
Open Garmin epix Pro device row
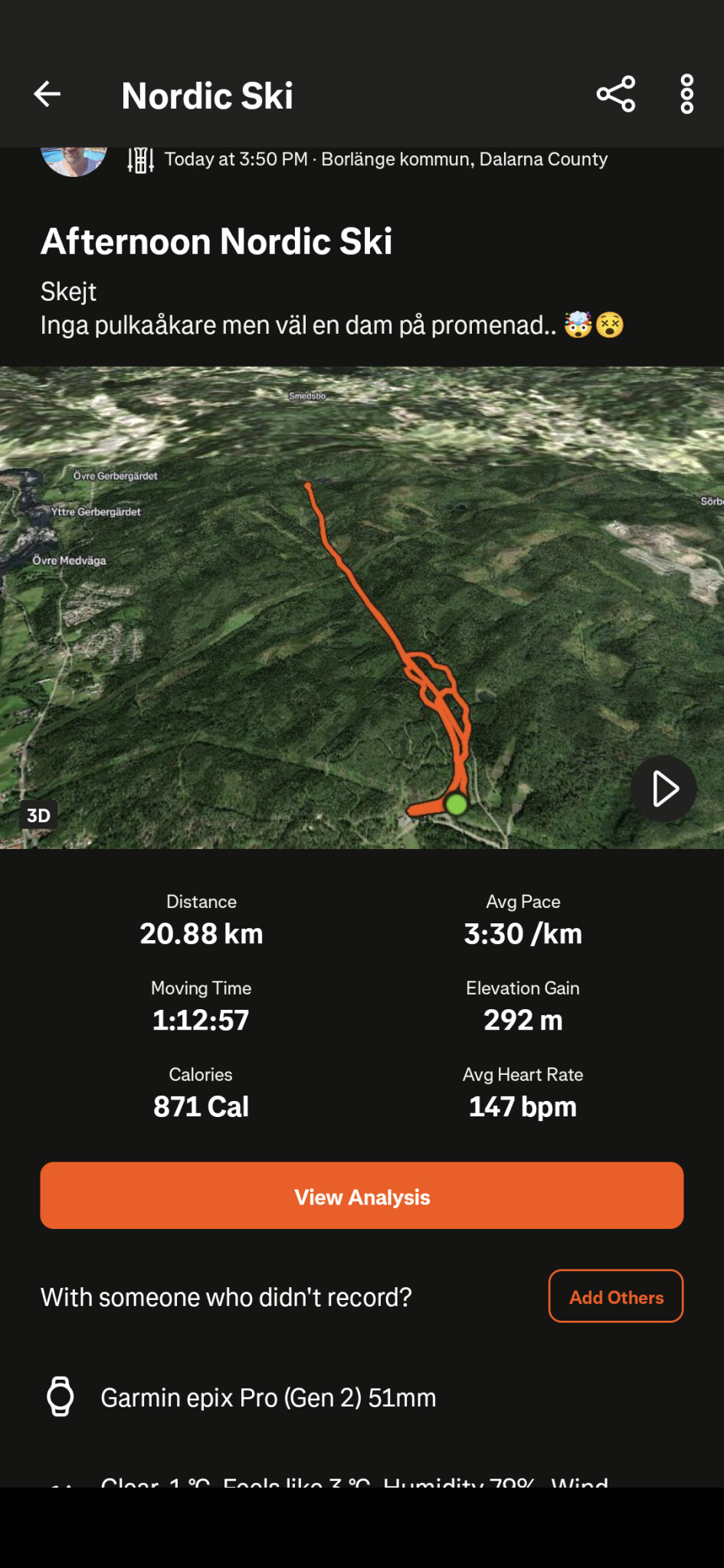click(362, 1397)
